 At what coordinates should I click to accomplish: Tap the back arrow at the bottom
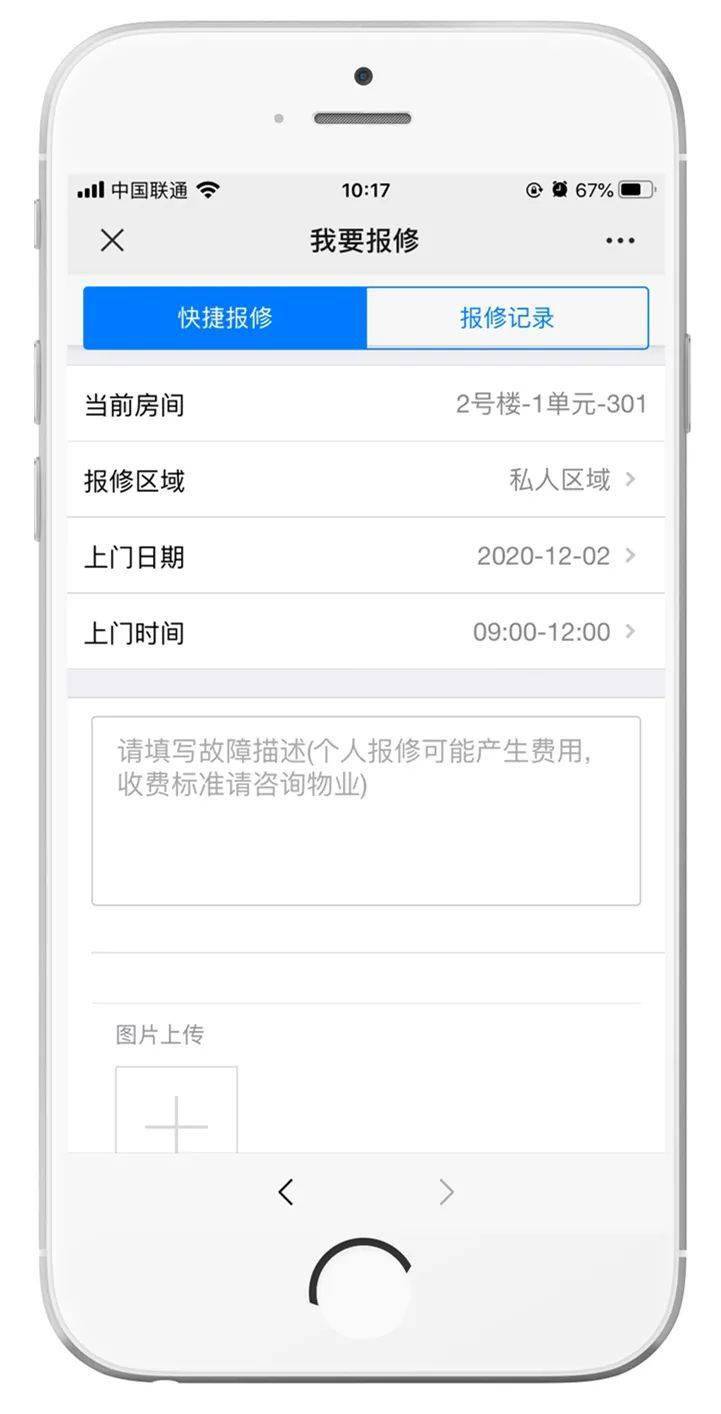(286, 1192)
